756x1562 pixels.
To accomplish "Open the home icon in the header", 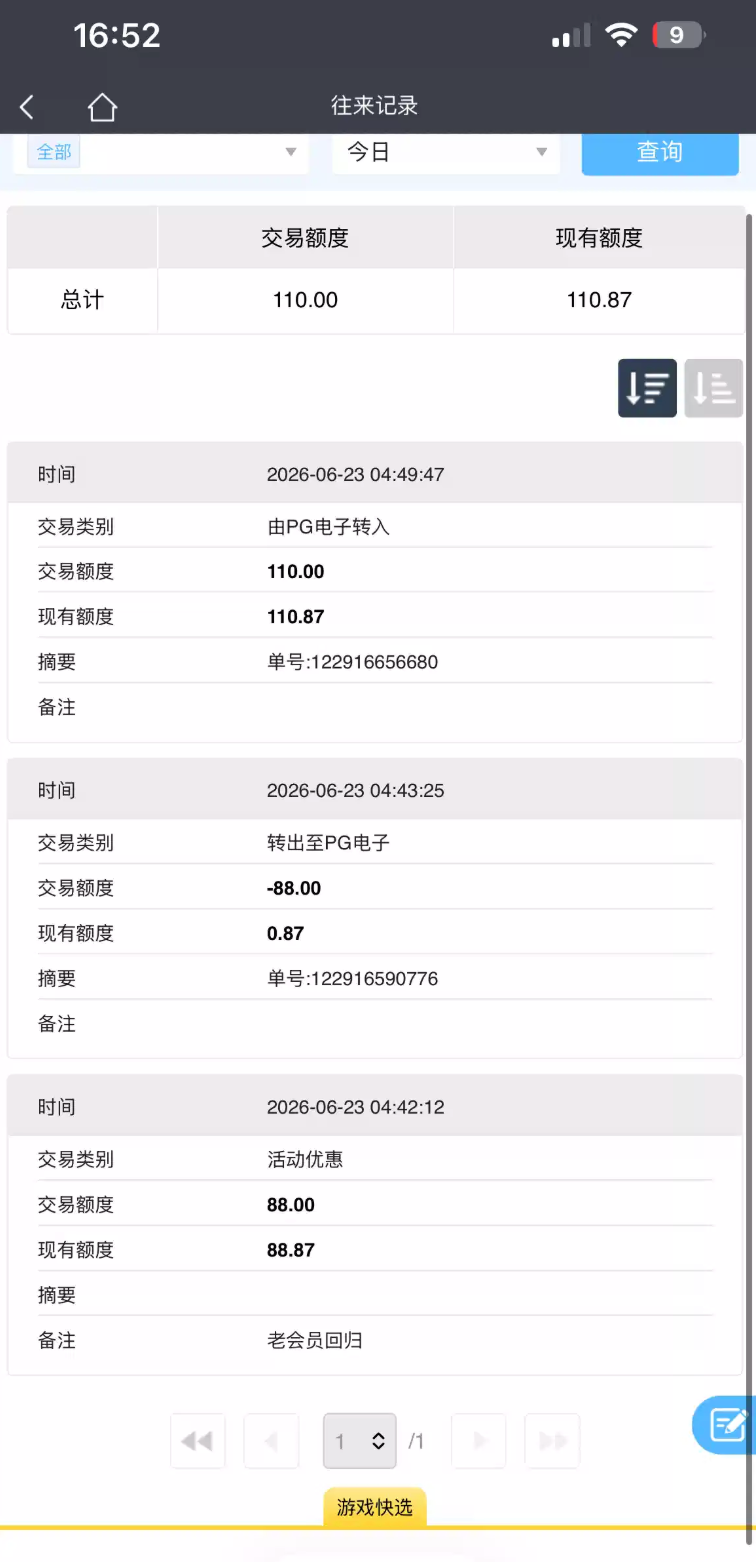I will click(x=102, y=107).
